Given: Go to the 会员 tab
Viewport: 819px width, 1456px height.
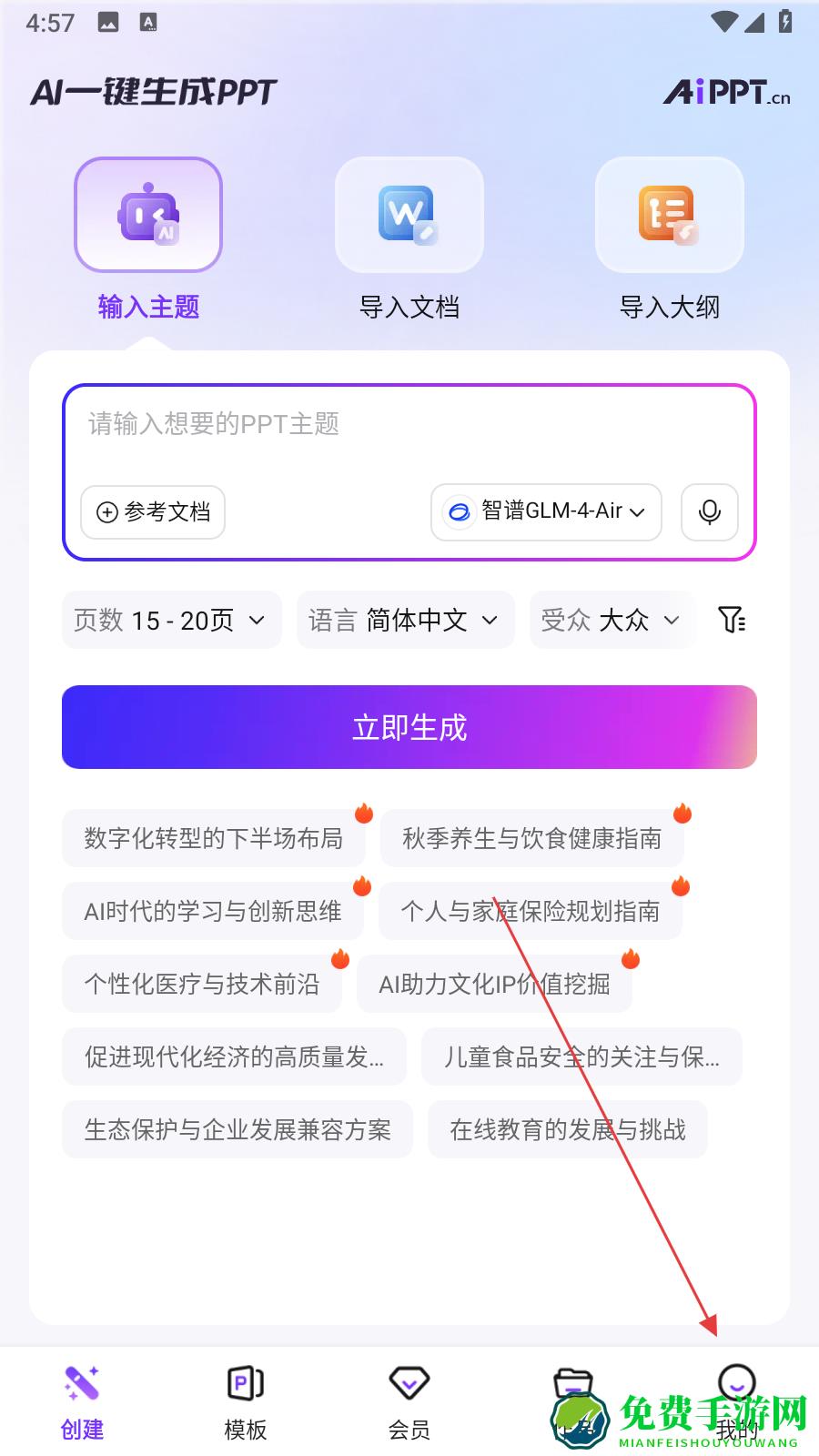Looking at the screenshot, I should tap(409, 1401).
